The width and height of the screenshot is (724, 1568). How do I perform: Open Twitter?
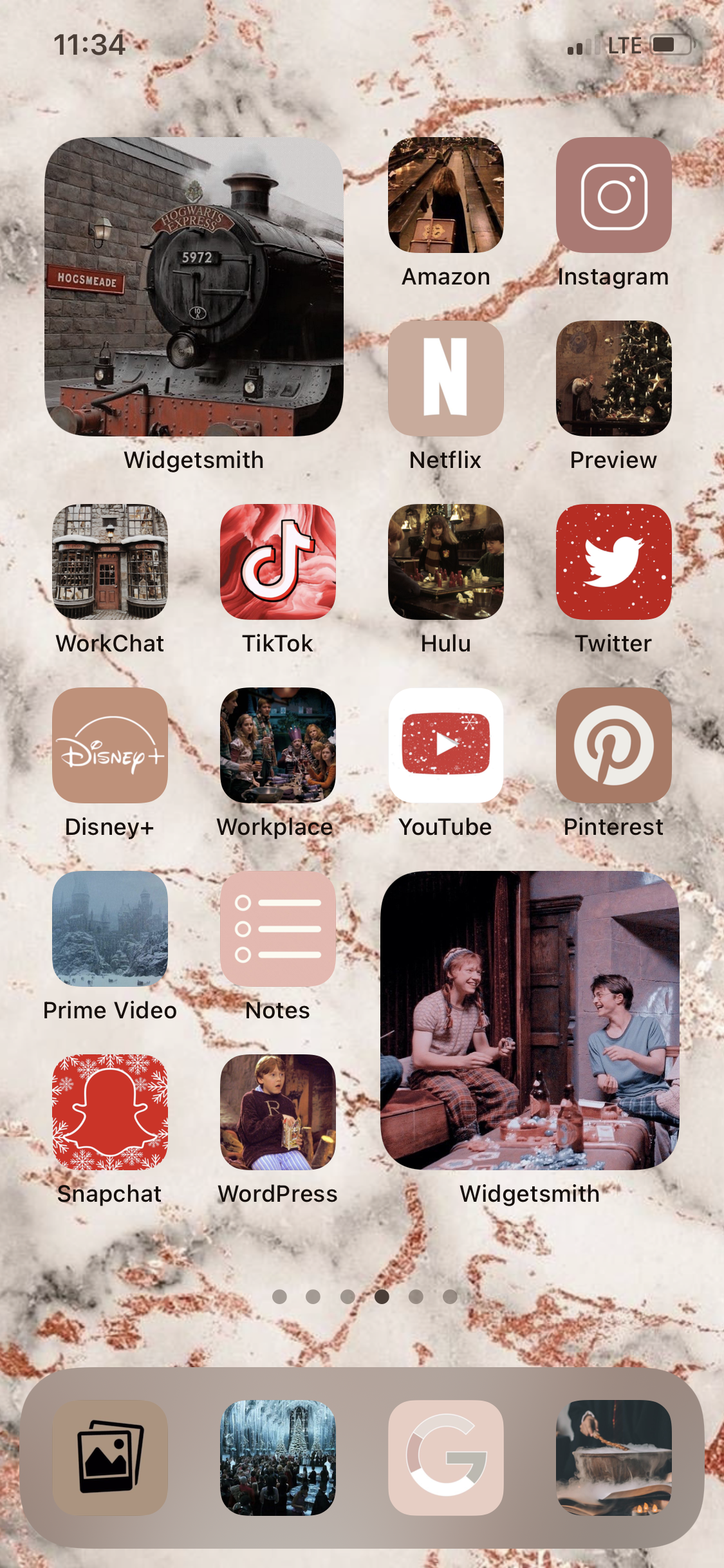pos(613,562)
